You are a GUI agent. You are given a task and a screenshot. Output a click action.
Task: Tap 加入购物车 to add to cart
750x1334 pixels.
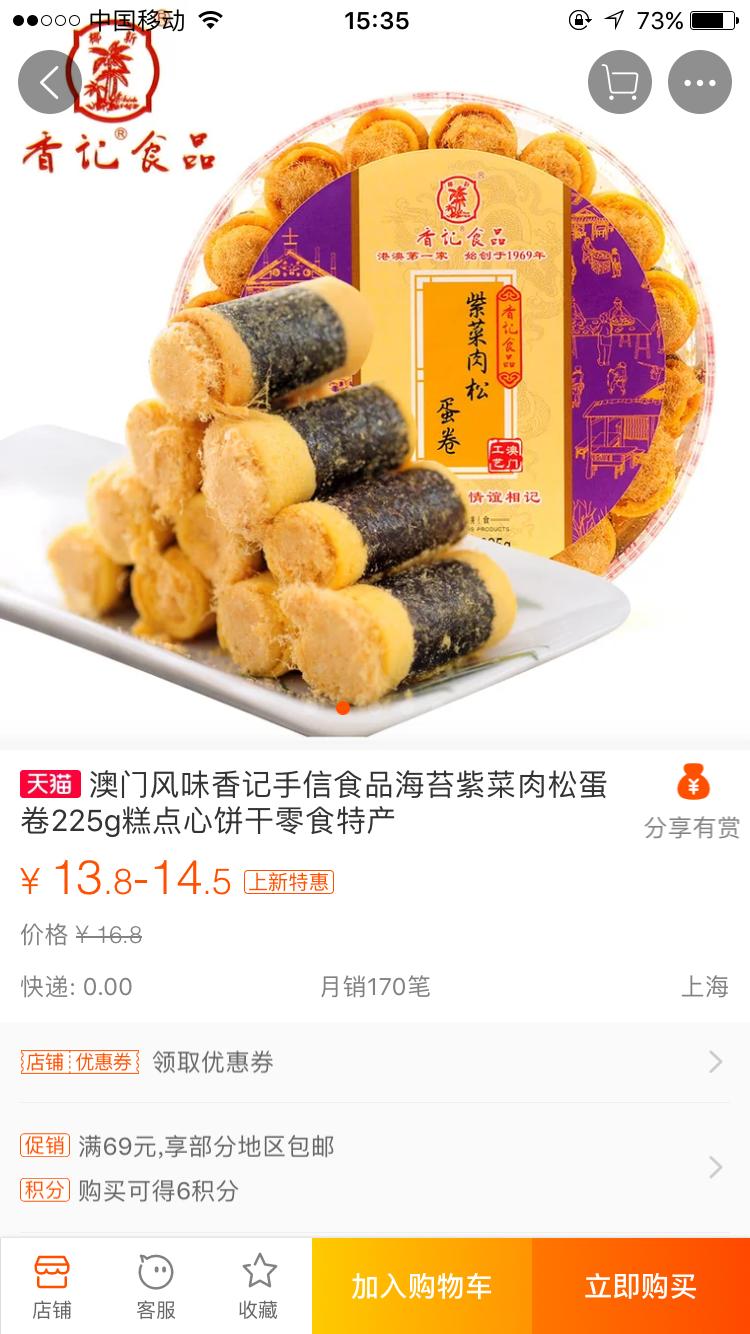pyautogui.click(x=420, y=1286)
